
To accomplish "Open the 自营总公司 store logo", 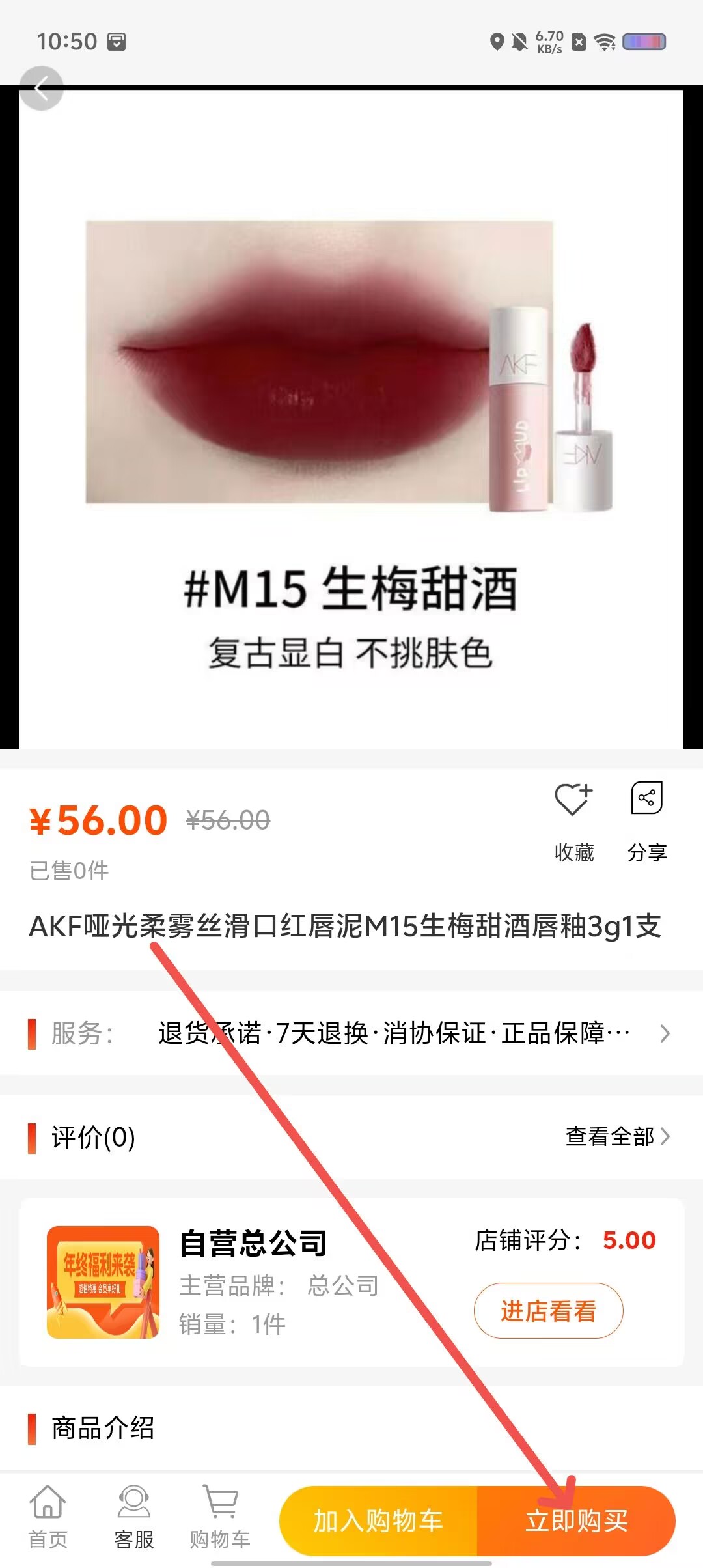I will coord(103,1282).
